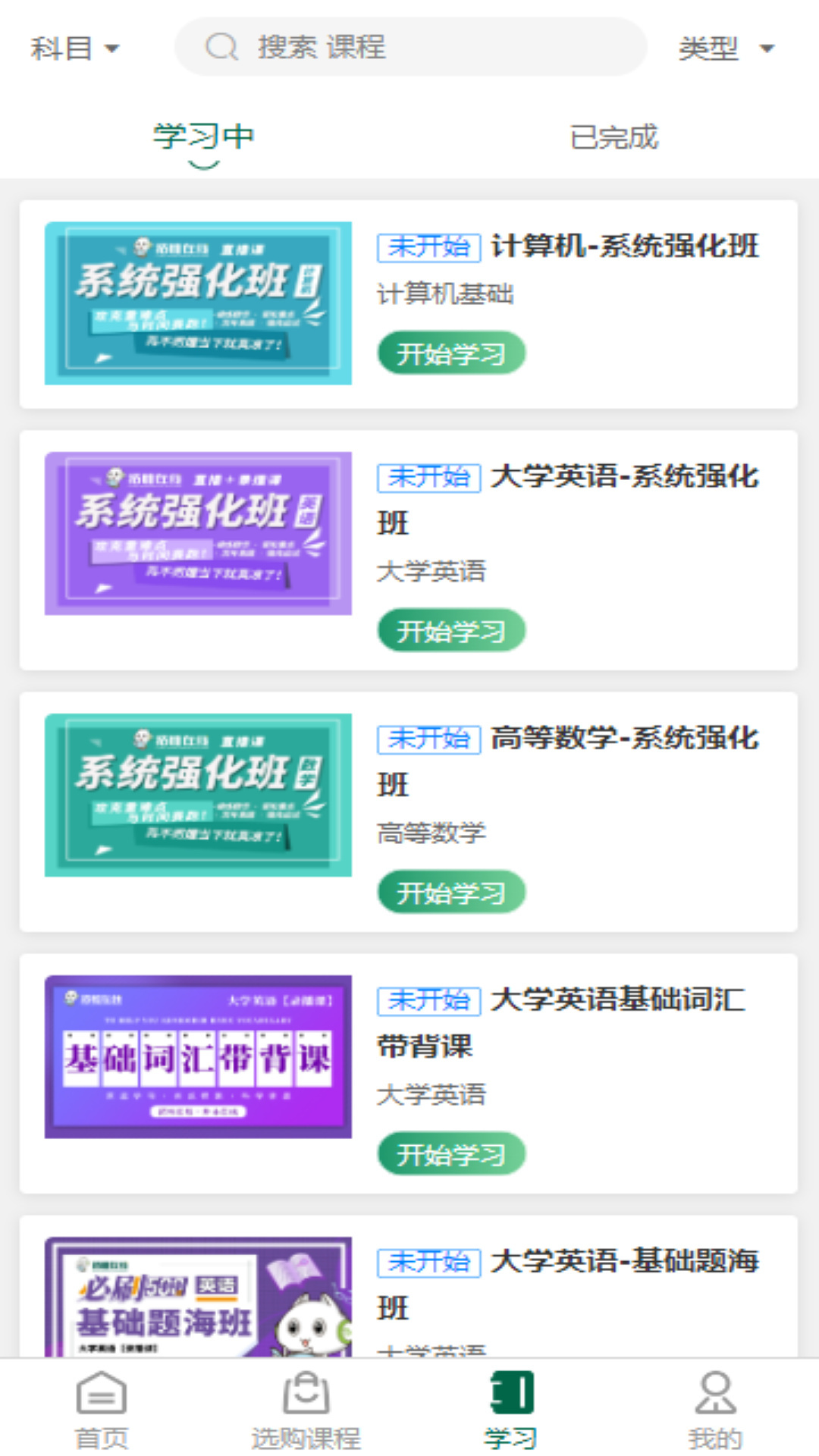The height and width of the screenshot is (1456, 819).
Task: Tap the 未开始 badge on 计算机-系统强化班
Action: 428,248
